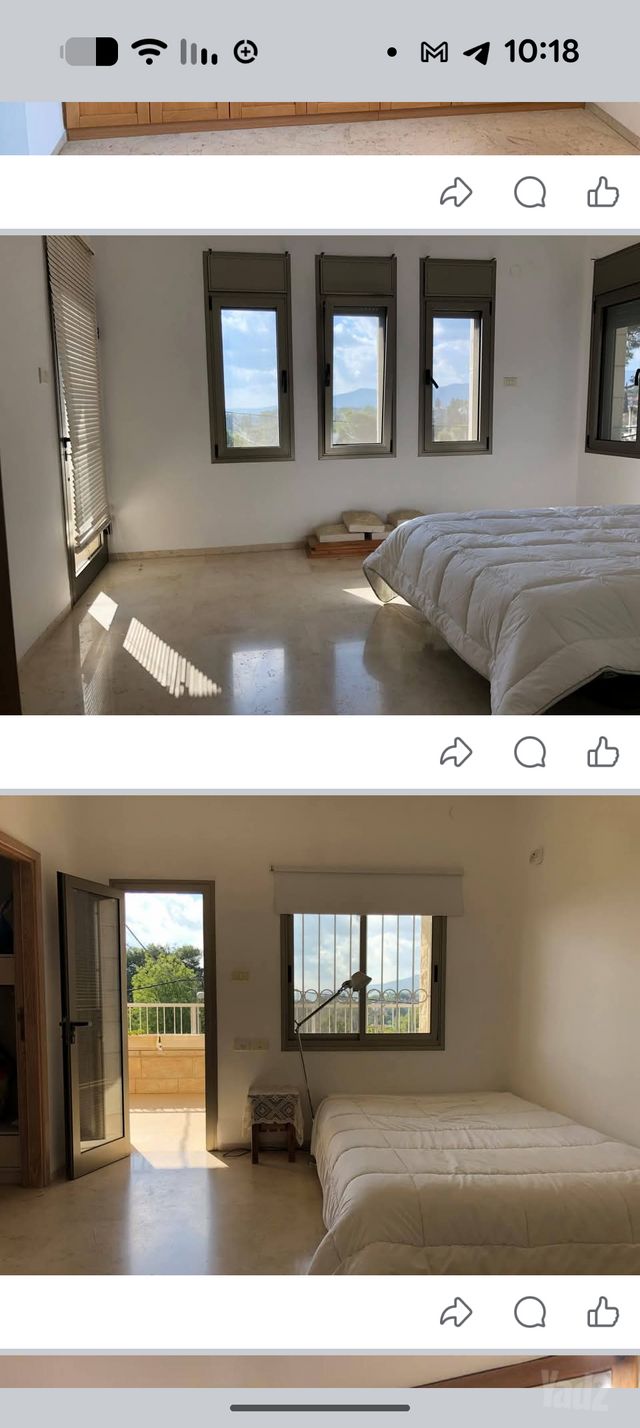Share the wooden cabinet photo at top
This screenshot has width=640, height=1428.
coord(456,192)
